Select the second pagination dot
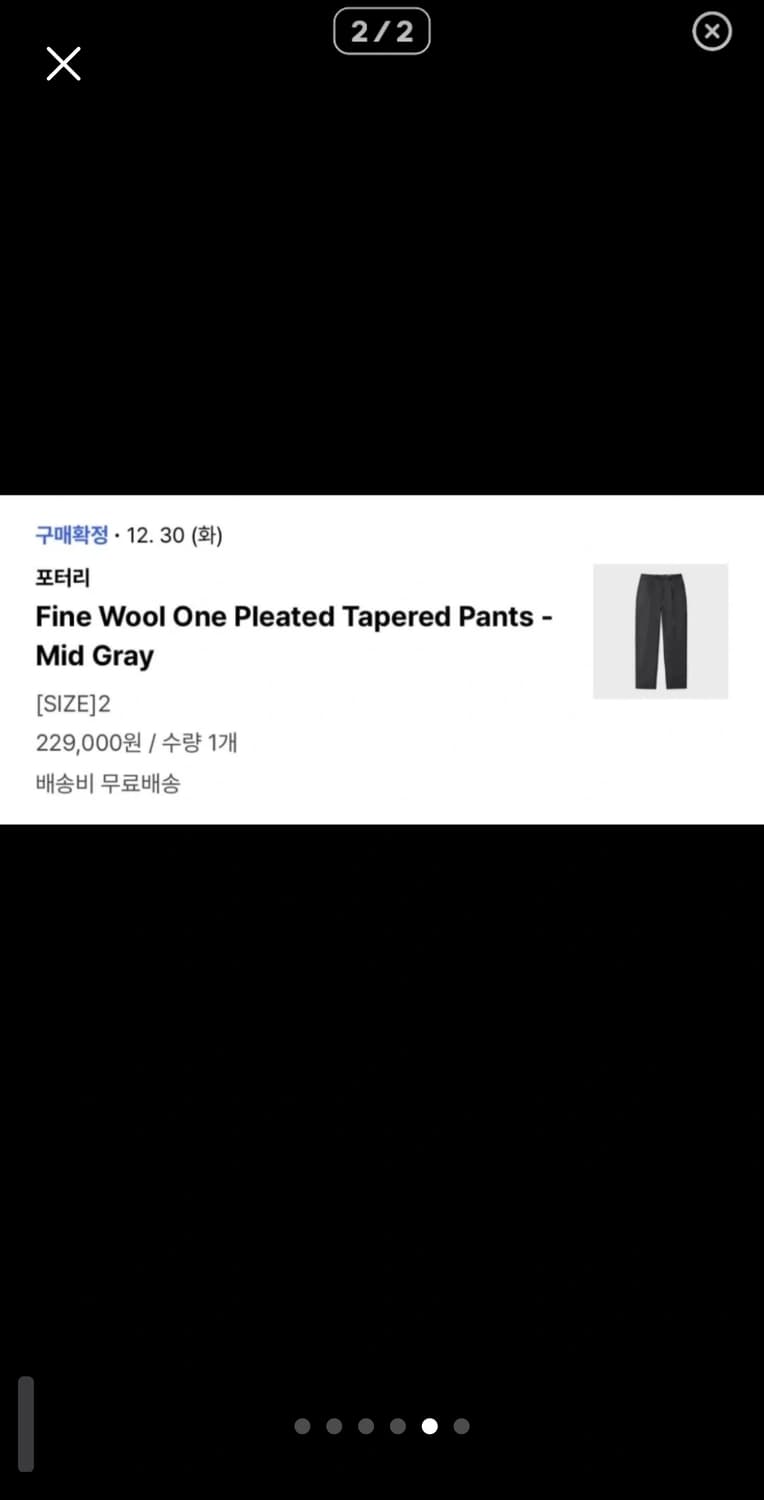This screenshot has width=764, height=1500. (334, 1426)
